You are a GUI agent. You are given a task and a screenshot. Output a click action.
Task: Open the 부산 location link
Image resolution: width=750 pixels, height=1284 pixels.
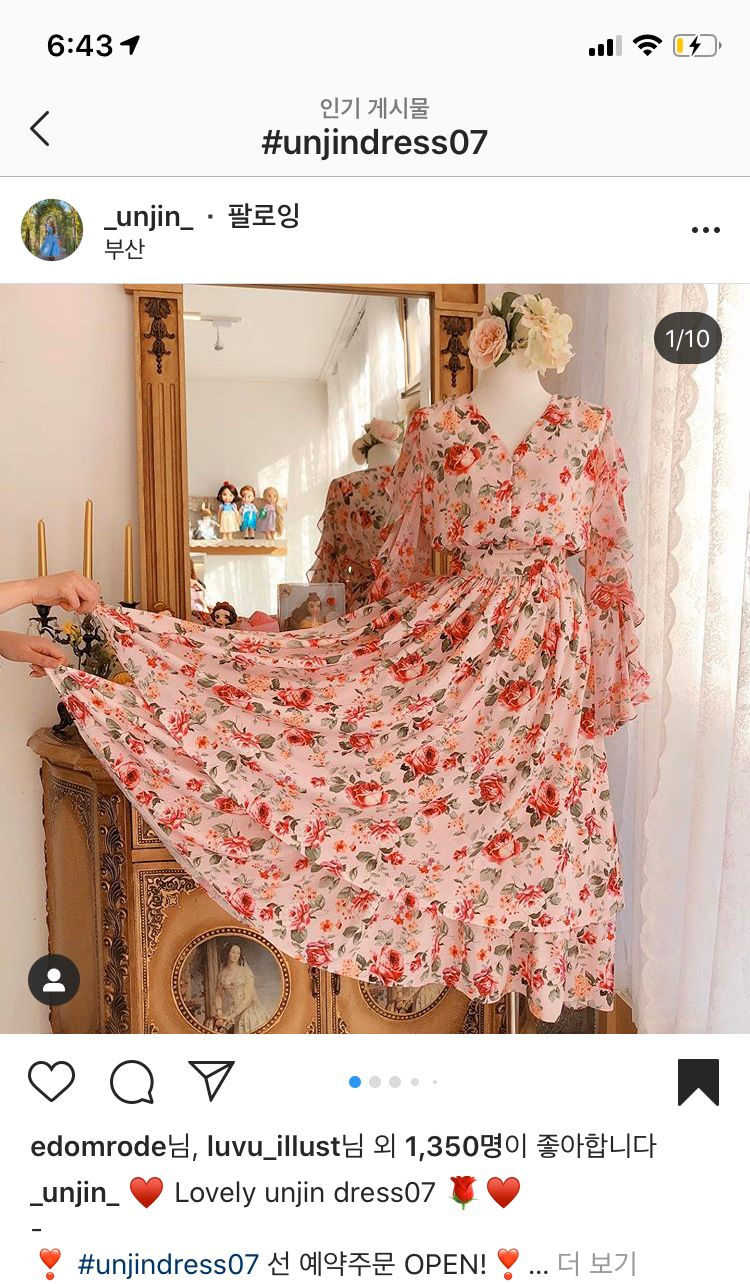[x=124, y=250]
